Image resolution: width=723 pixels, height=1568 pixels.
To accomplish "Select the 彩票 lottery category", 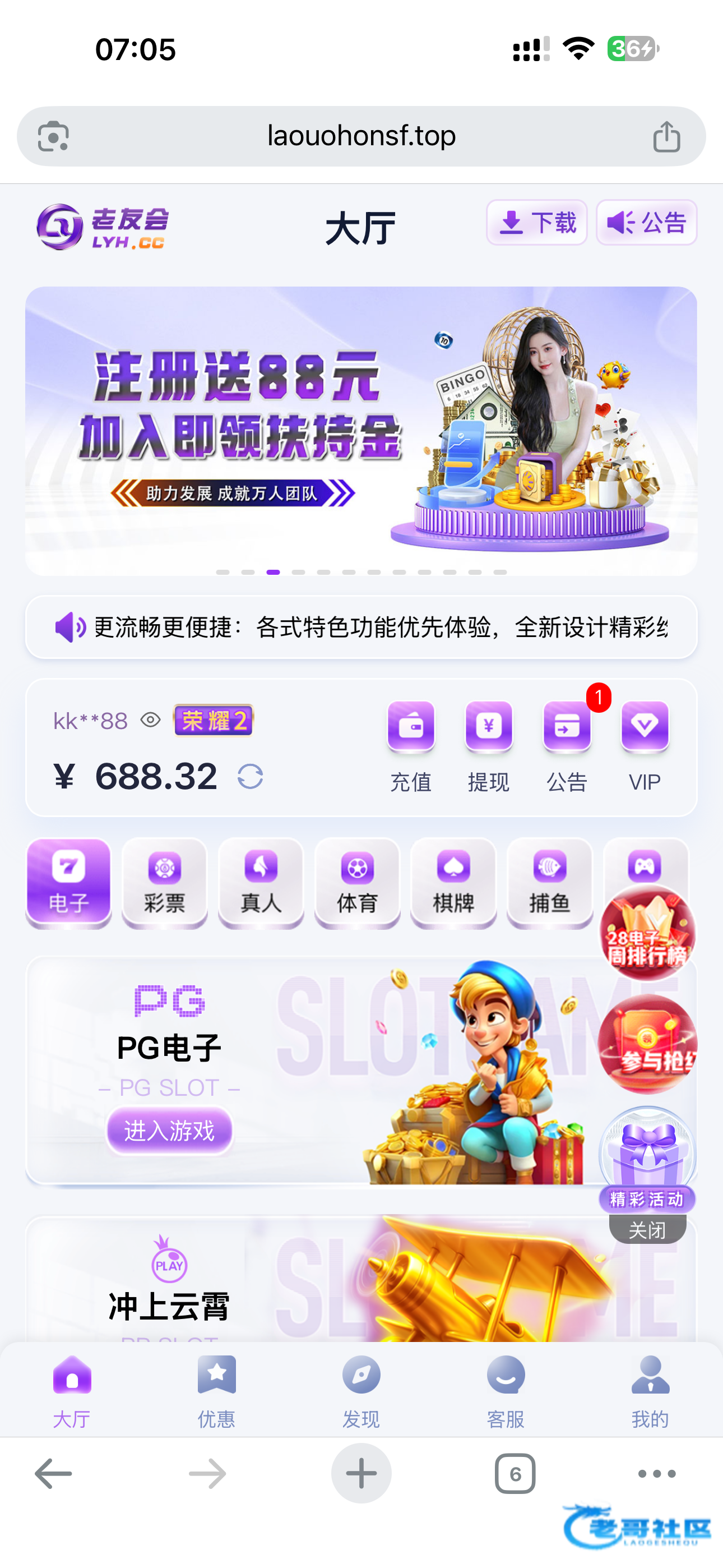I will (x=164, y=882).
